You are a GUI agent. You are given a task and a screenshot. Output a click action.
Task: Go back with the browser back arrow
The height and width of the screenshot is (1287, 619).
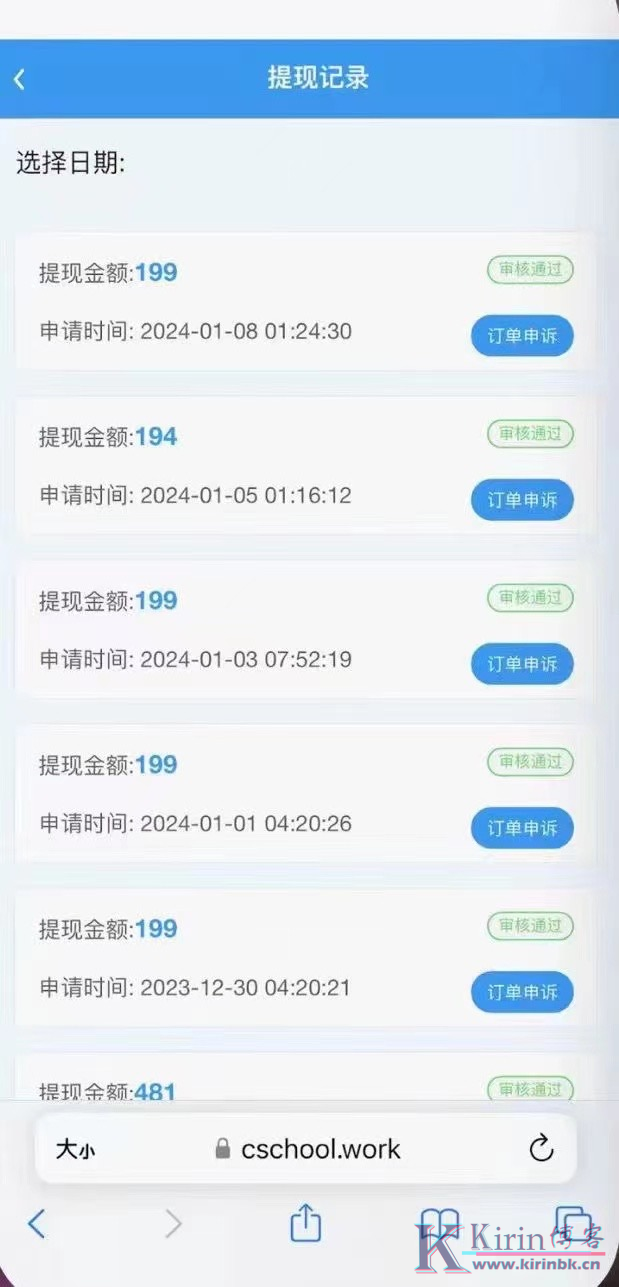[36, 1223]
